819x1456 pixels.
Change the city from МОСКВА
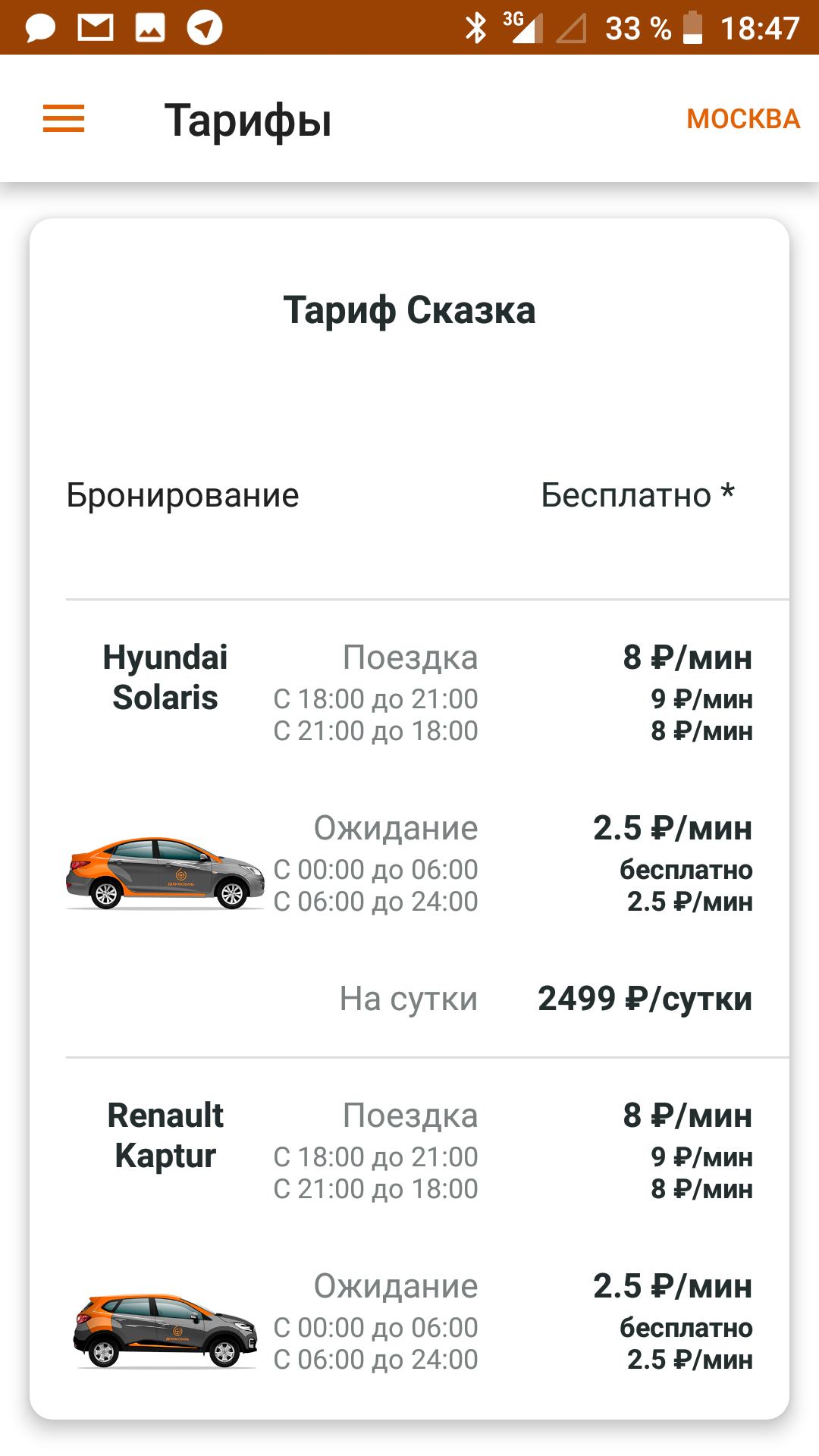coord(743,119)
